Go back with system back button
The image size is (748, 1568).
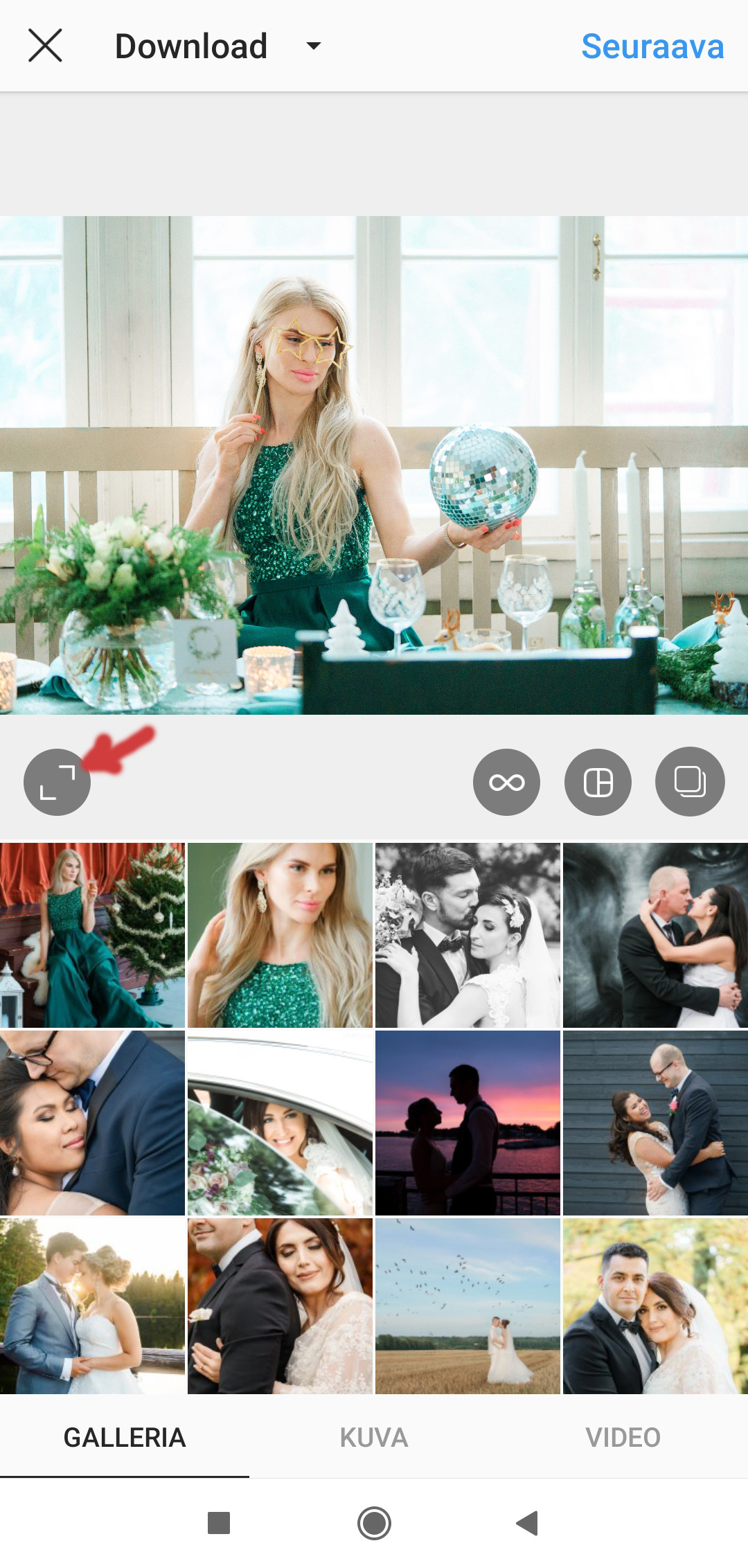(x=528, y=1523)
